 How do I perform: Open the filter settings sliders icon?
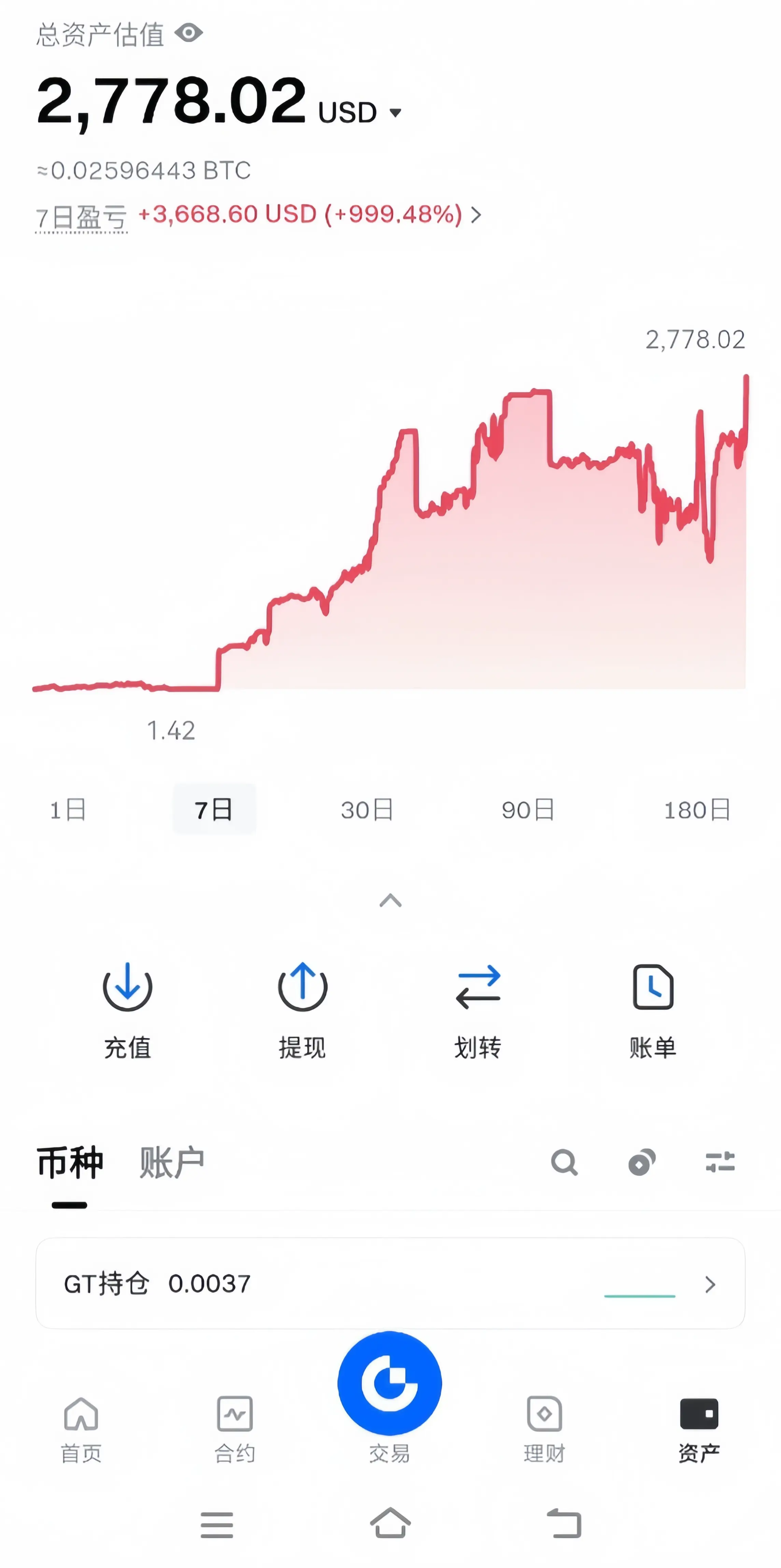720,1163
